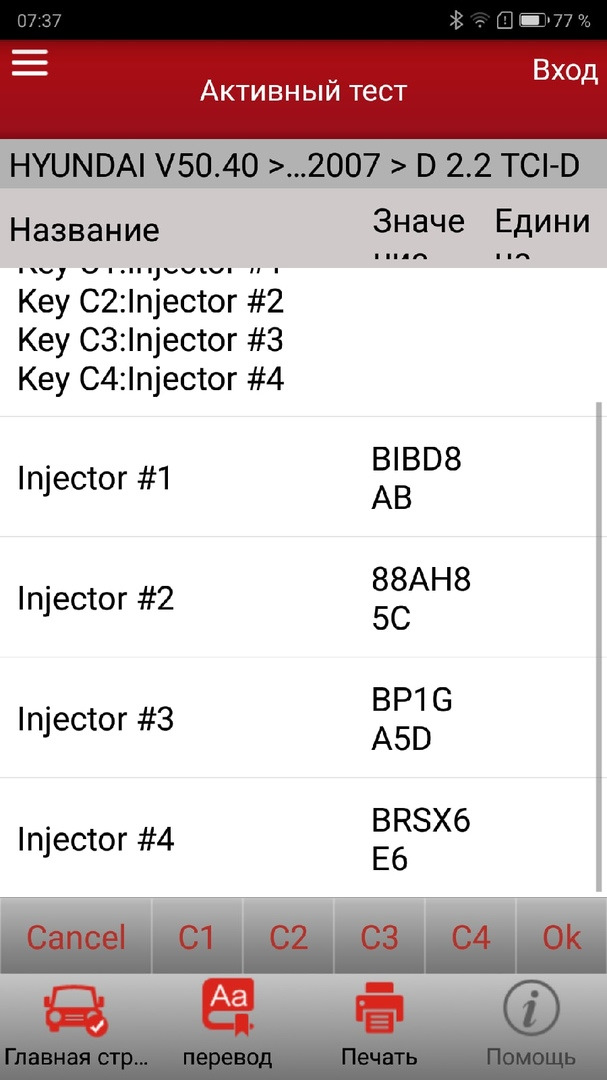
Task: Select key C3 for Injector #3
Action: pyautogui.click(x=380, y=937)
